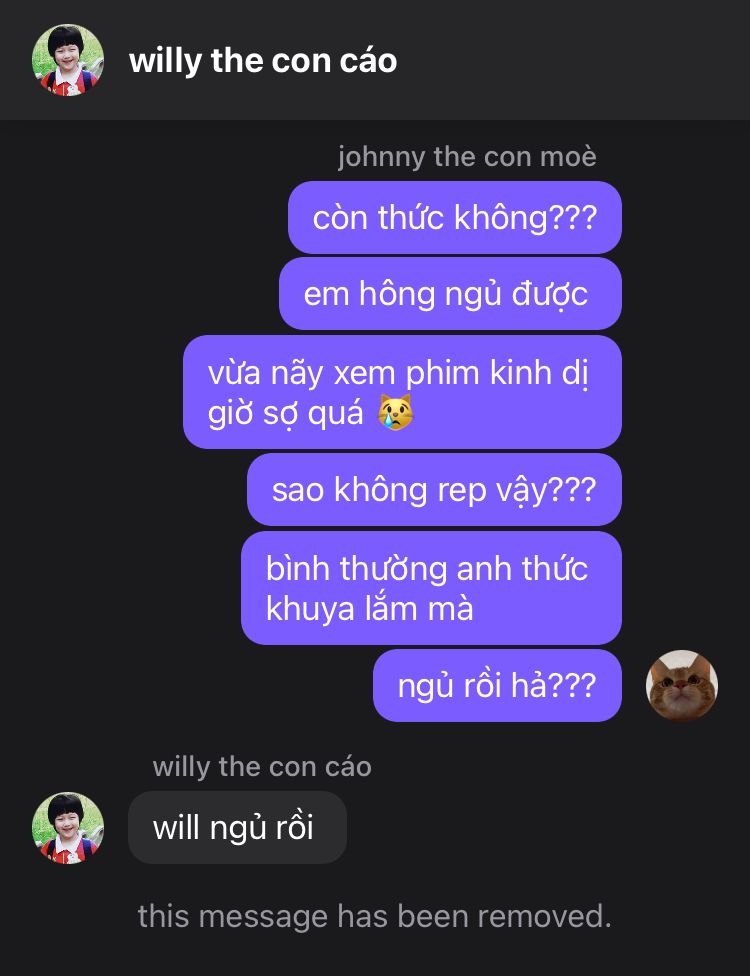Tap willy's avatar next to "will ngủ rồi"
Image resolution: width=750 pixels, height=976 pixels.
pos(68,828)
